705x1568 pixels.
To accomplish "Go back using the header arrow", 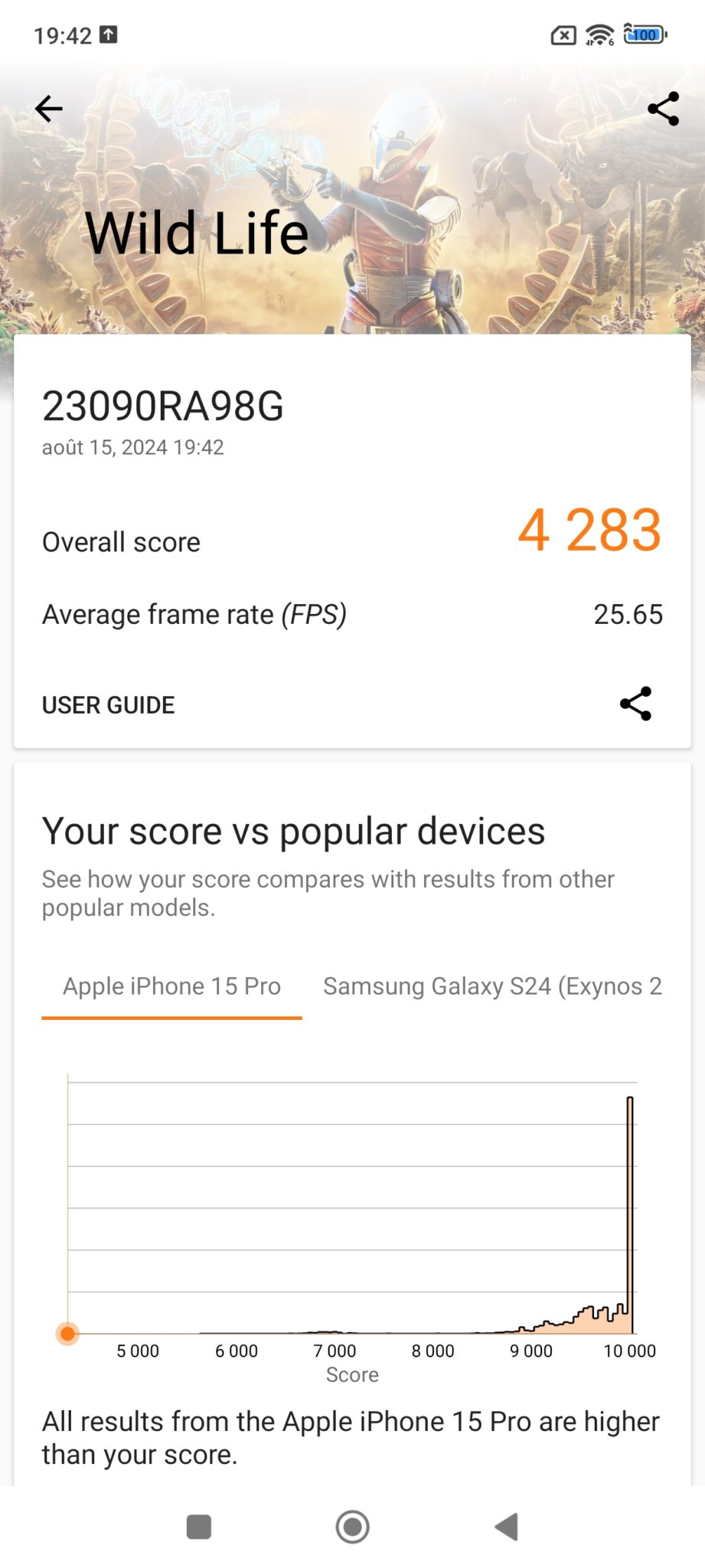I will click(48, 109).
